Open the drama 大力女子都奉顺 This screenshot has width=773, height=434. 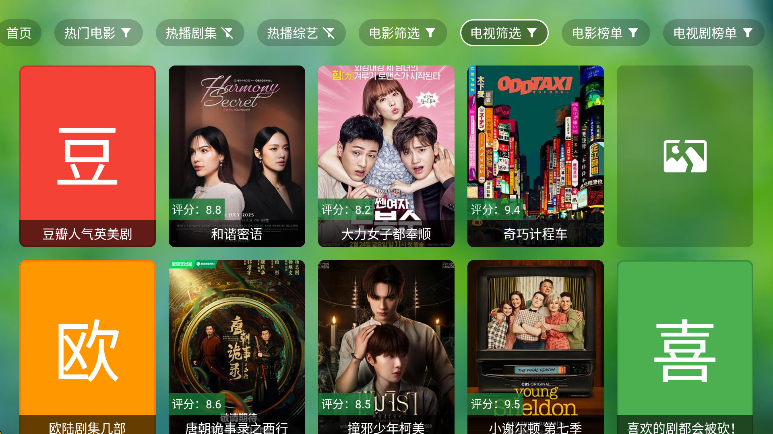(x=386, y=156)
